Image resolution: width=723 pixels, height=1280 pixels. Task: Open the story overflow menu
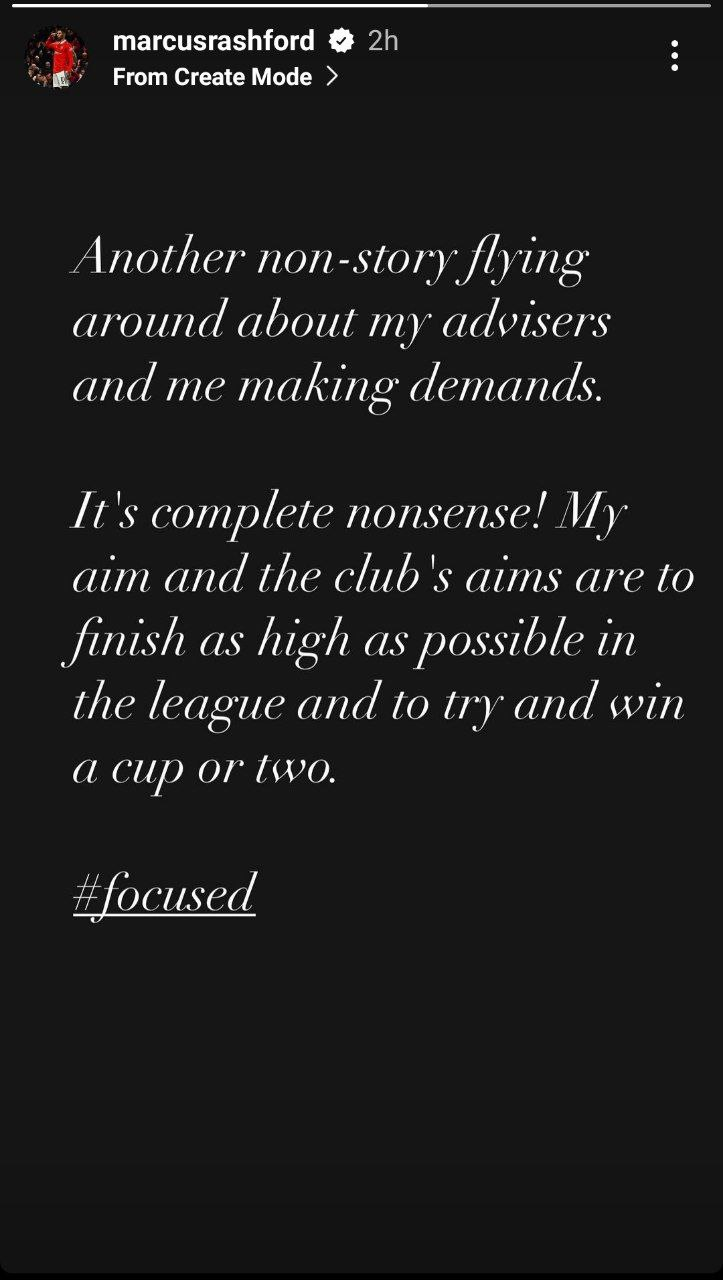pyautogui.click(x=675, y=56)
